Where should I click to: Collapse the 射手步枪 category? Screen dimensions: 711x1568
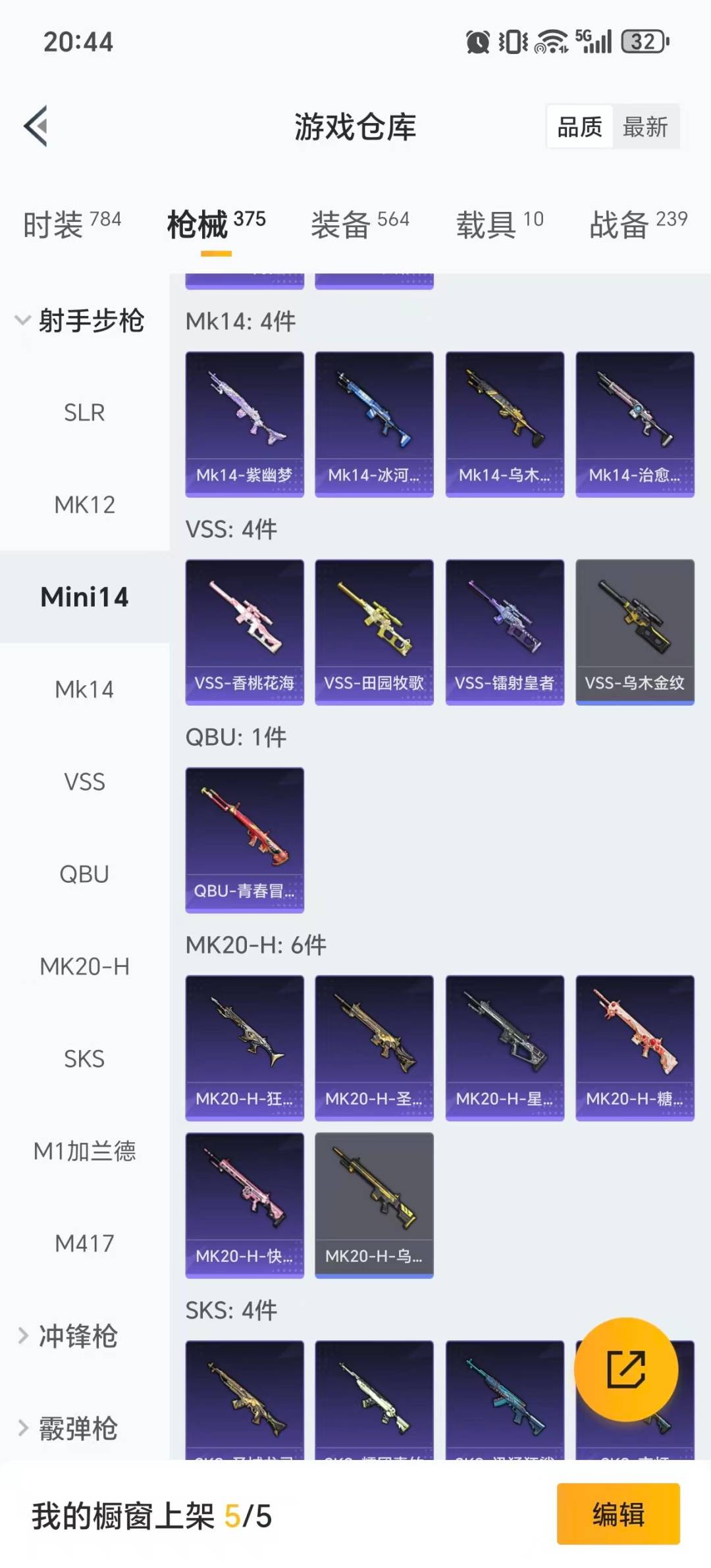[79, 321]
